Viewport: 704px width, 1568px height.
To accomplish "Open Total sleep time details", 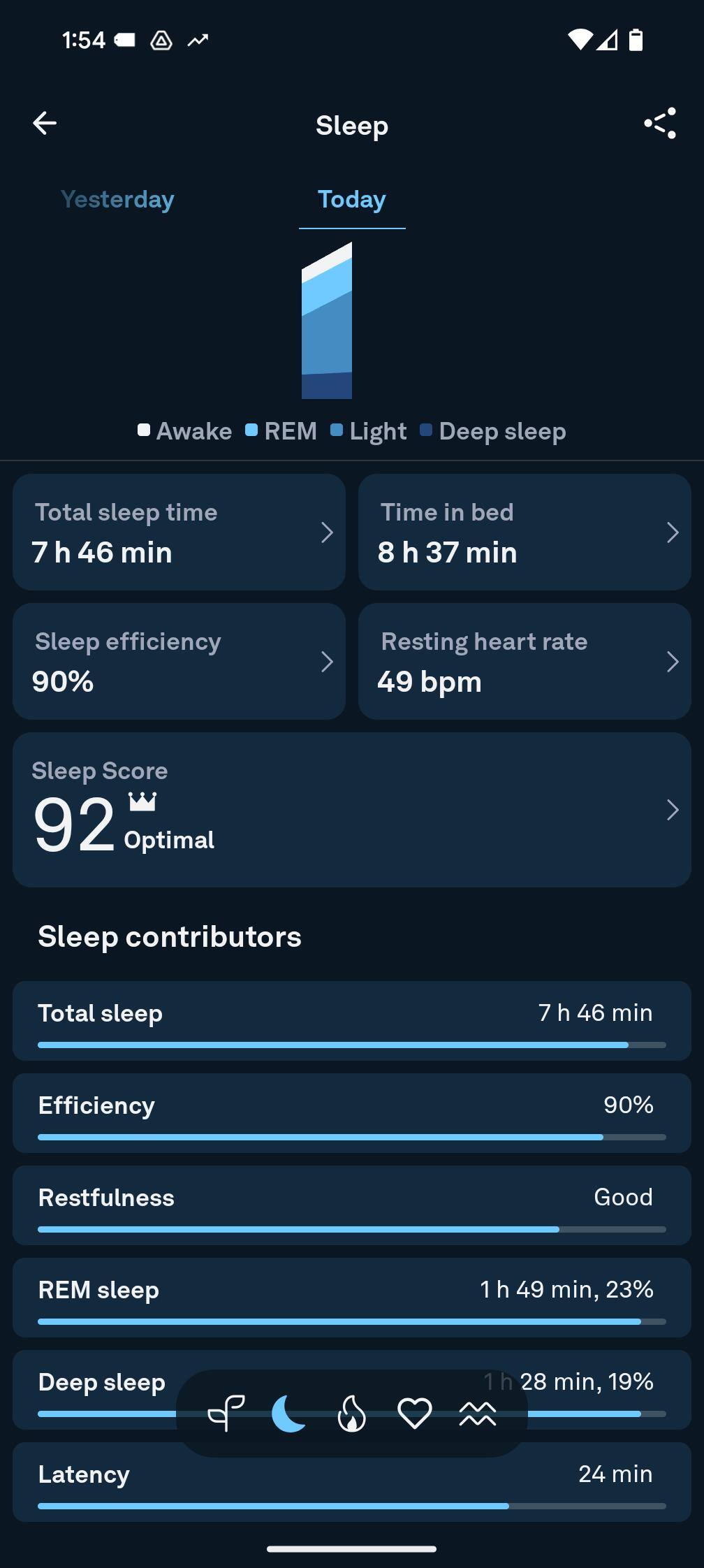I will tap(179, 532).
